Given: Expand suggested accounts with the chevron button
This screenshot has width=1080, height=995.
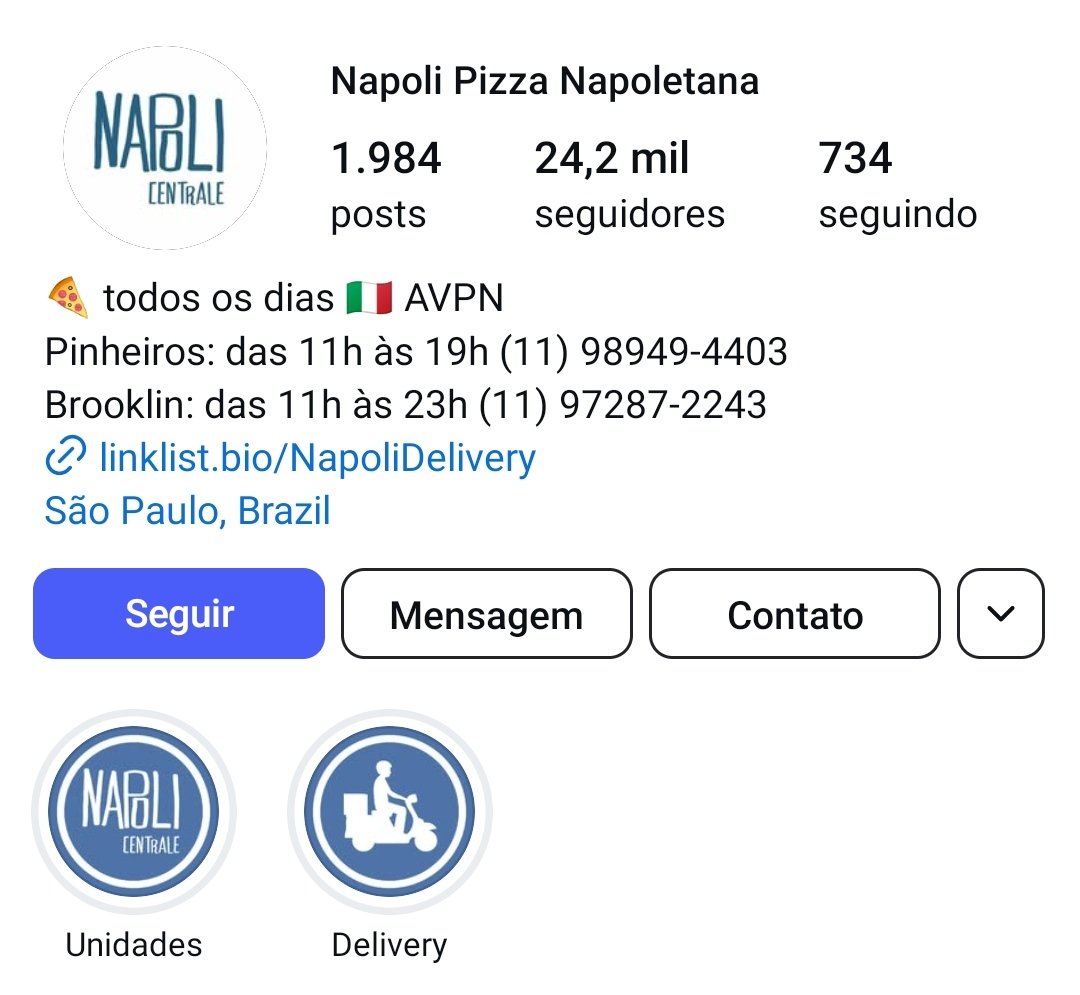Looking at the screenshot, I should pos(1001,614).
